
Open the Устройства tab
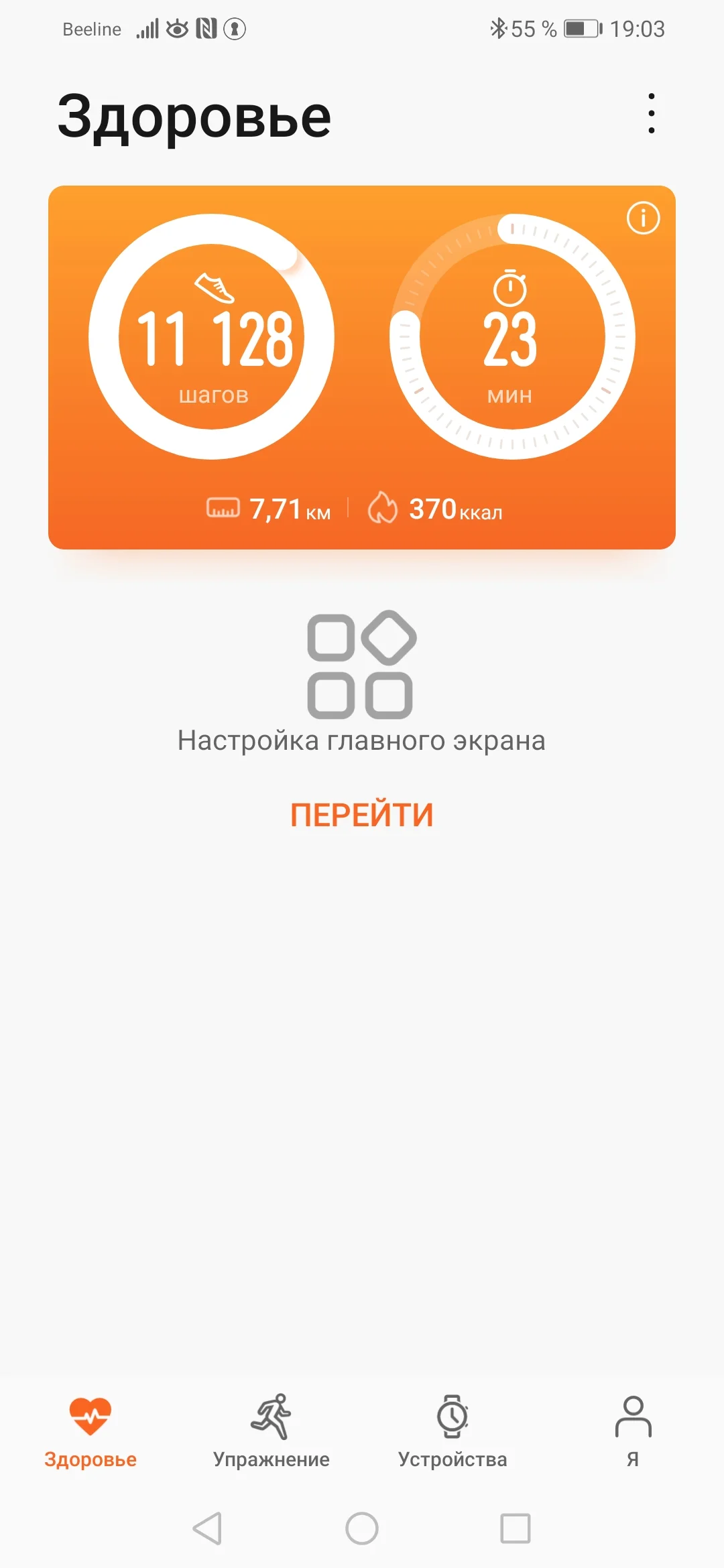(x=452, y=1430)
